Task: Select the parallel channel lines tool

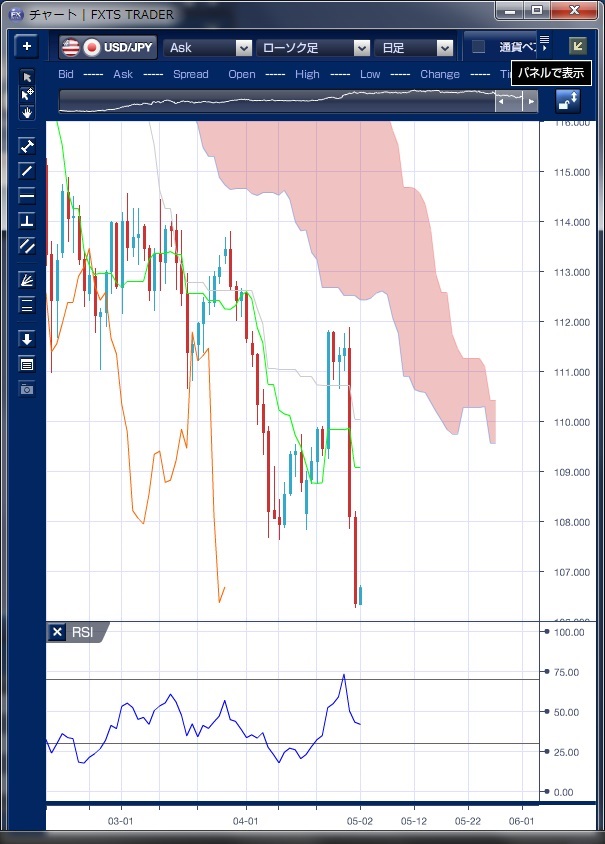Action: [x=27, y=245]
